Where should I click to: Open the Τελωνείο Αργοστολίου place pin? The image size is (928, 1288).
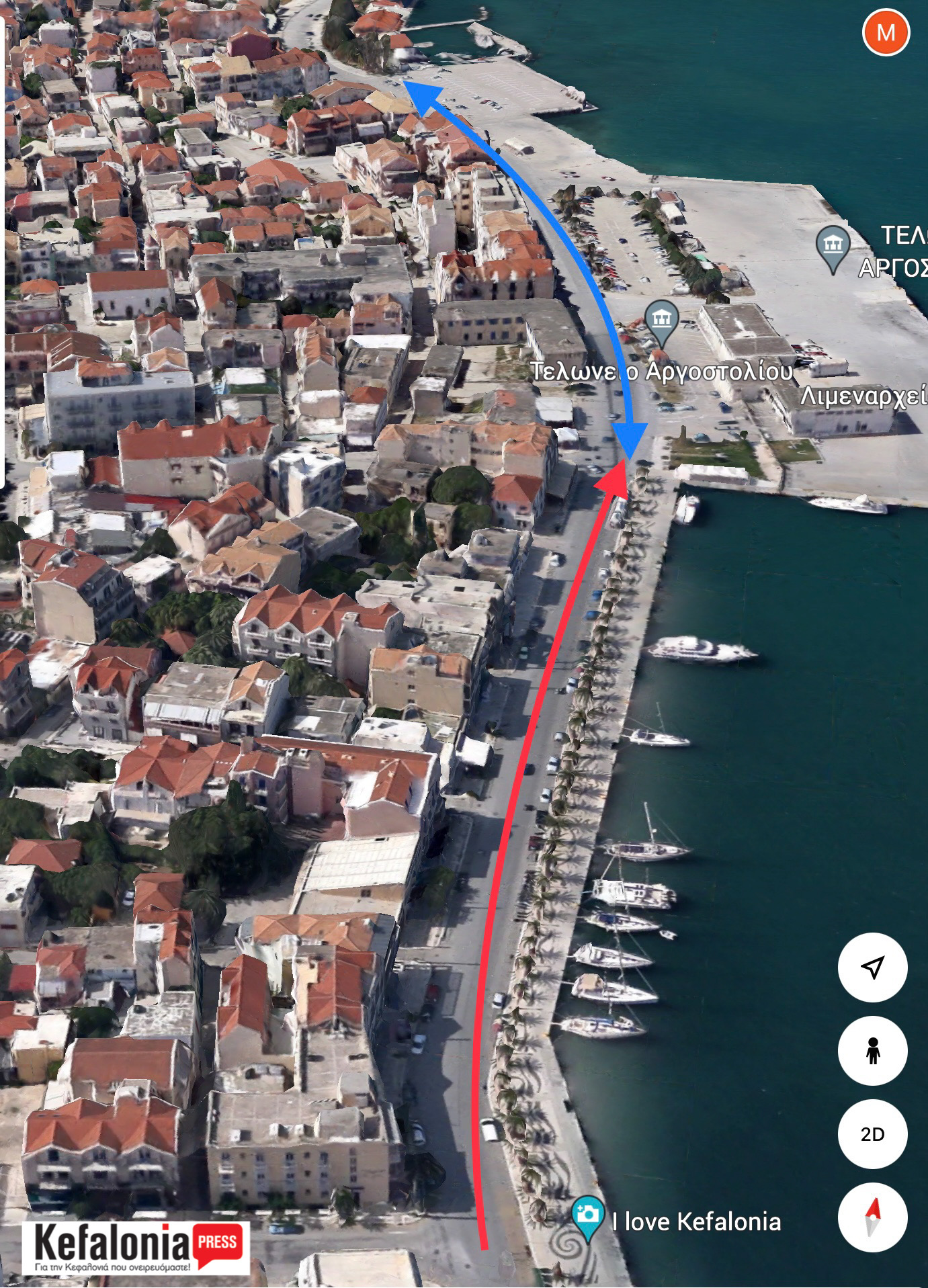661,320
